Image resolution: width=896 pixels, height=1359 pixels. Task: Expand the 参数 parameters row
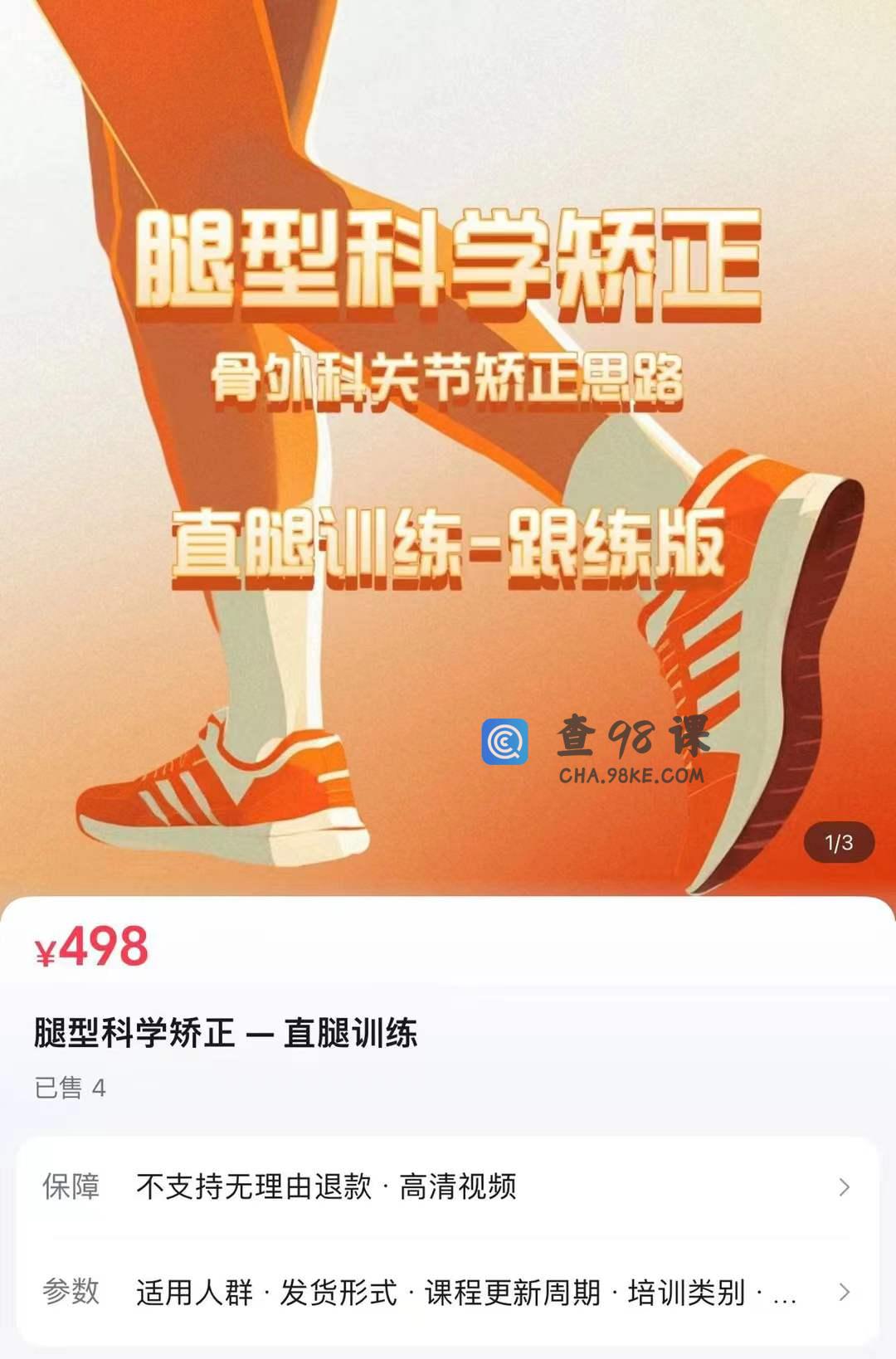[448, 1292]
